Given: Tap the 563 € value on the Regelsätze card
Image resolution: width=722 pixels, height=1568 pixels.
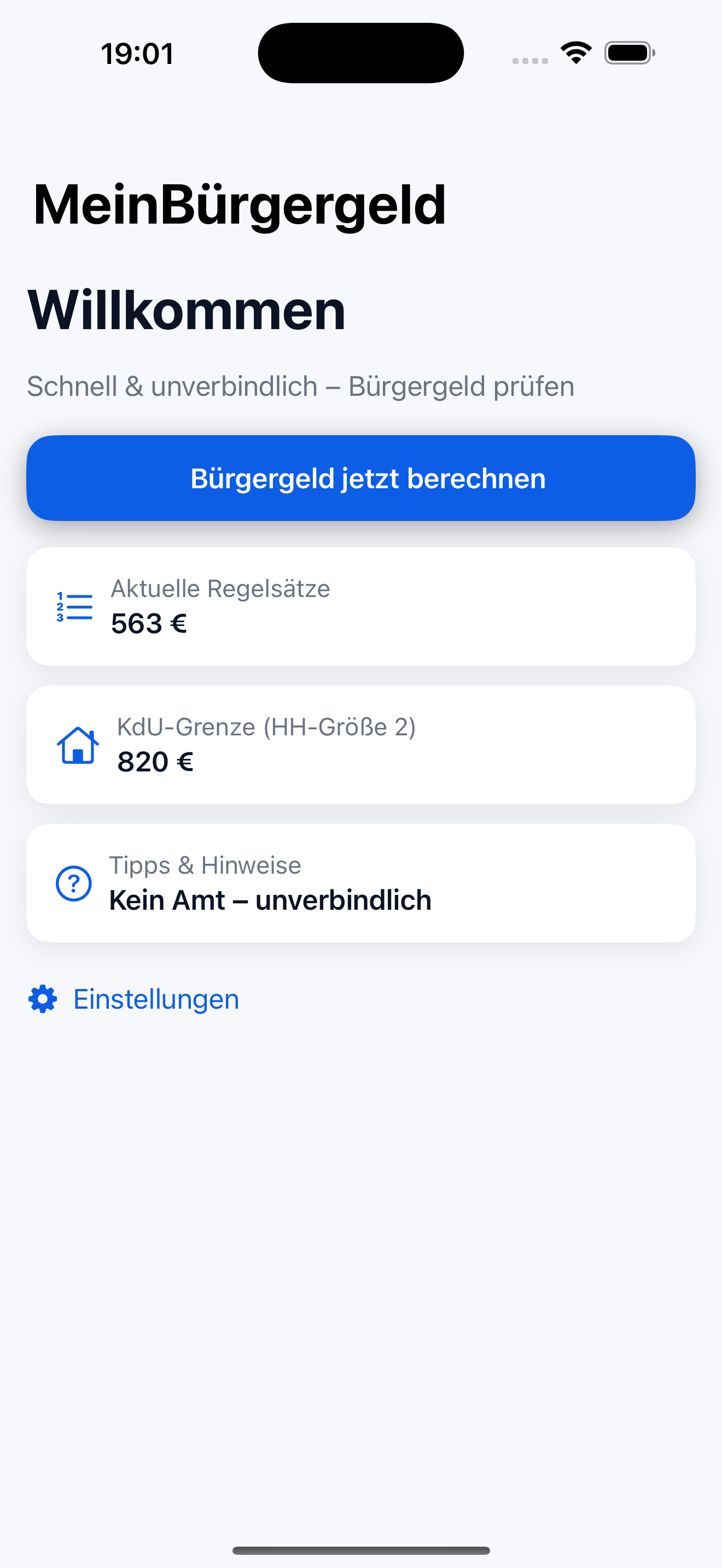Looking at the screenshot, I should [149, 624].
